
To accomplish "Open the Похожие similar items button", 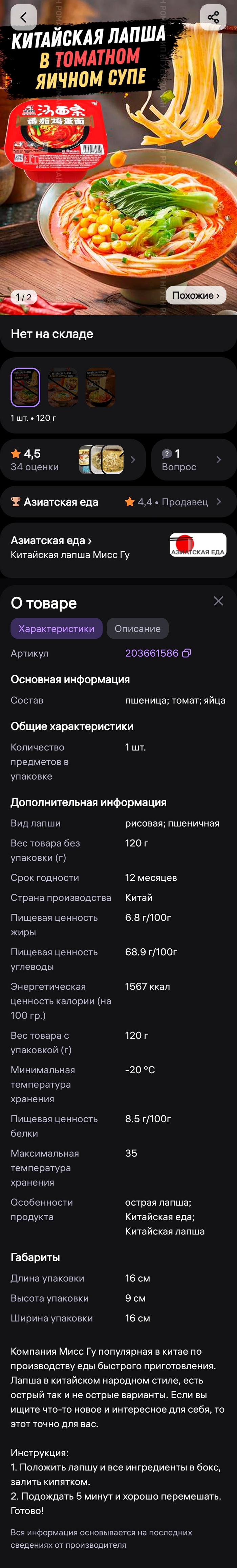I will [196, 295].
